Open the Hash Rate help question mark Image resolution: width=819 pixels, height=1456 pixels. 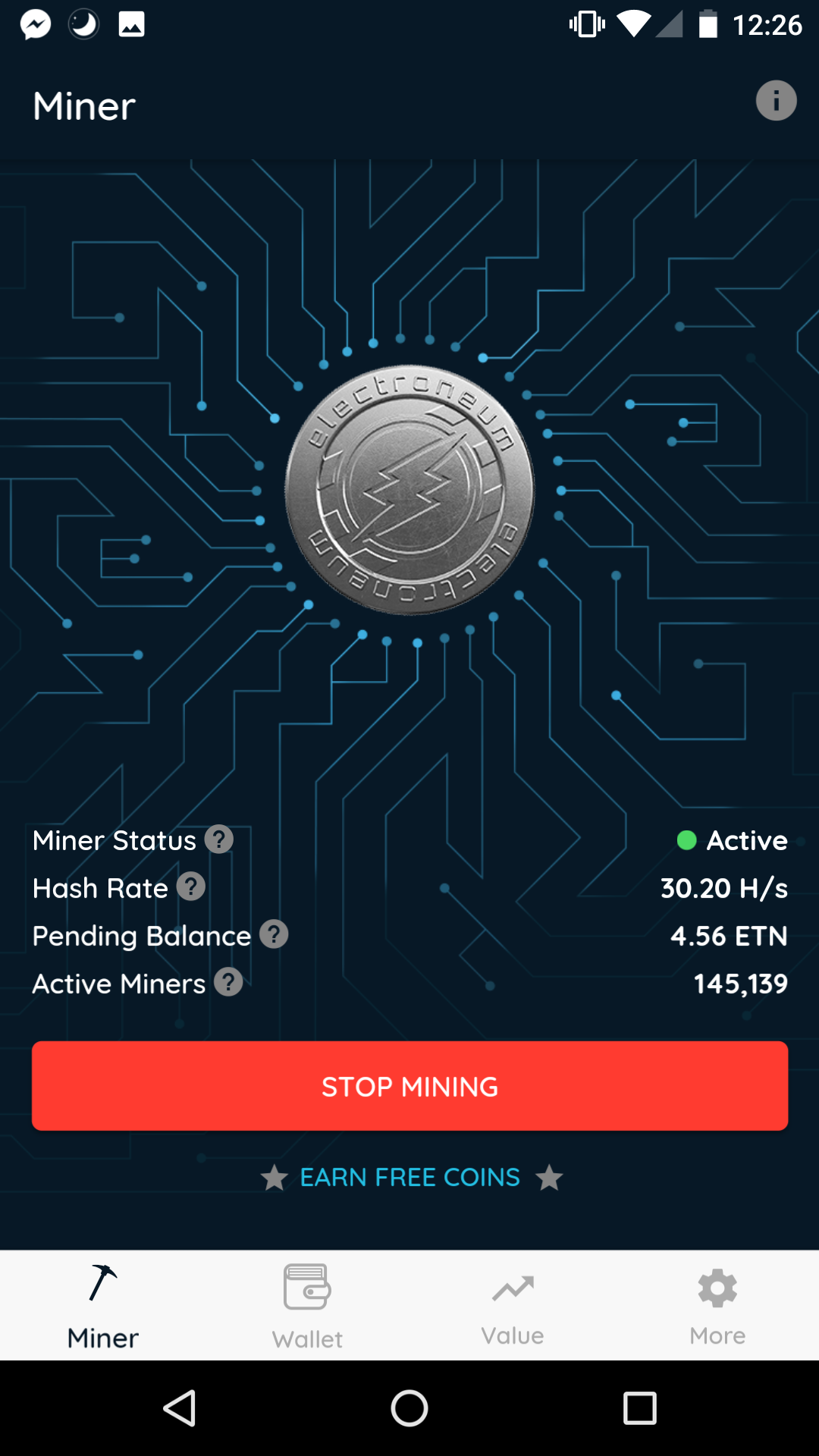click(x=191, y=886)
